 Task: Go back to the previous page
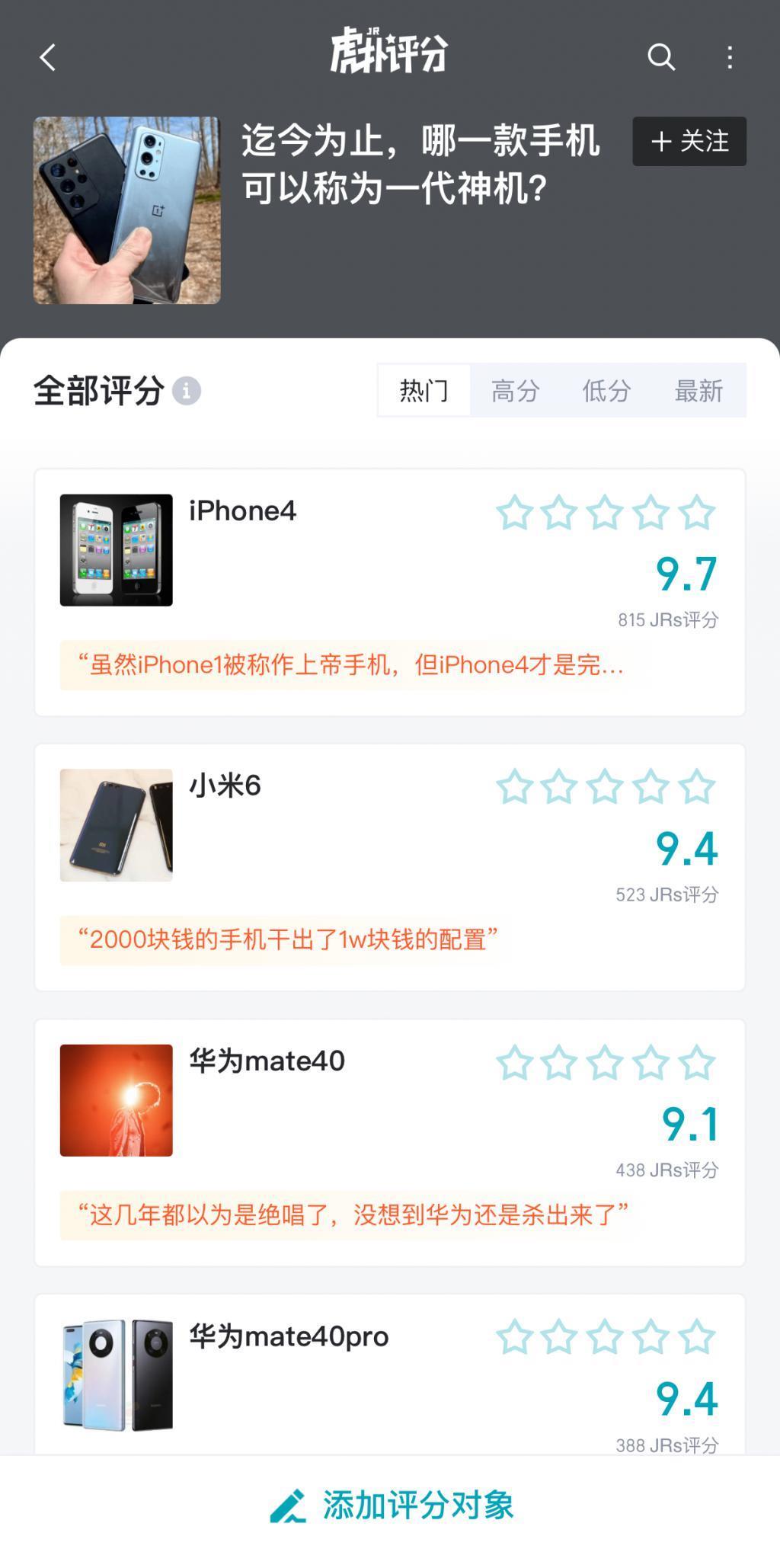(x=48, y=57)
